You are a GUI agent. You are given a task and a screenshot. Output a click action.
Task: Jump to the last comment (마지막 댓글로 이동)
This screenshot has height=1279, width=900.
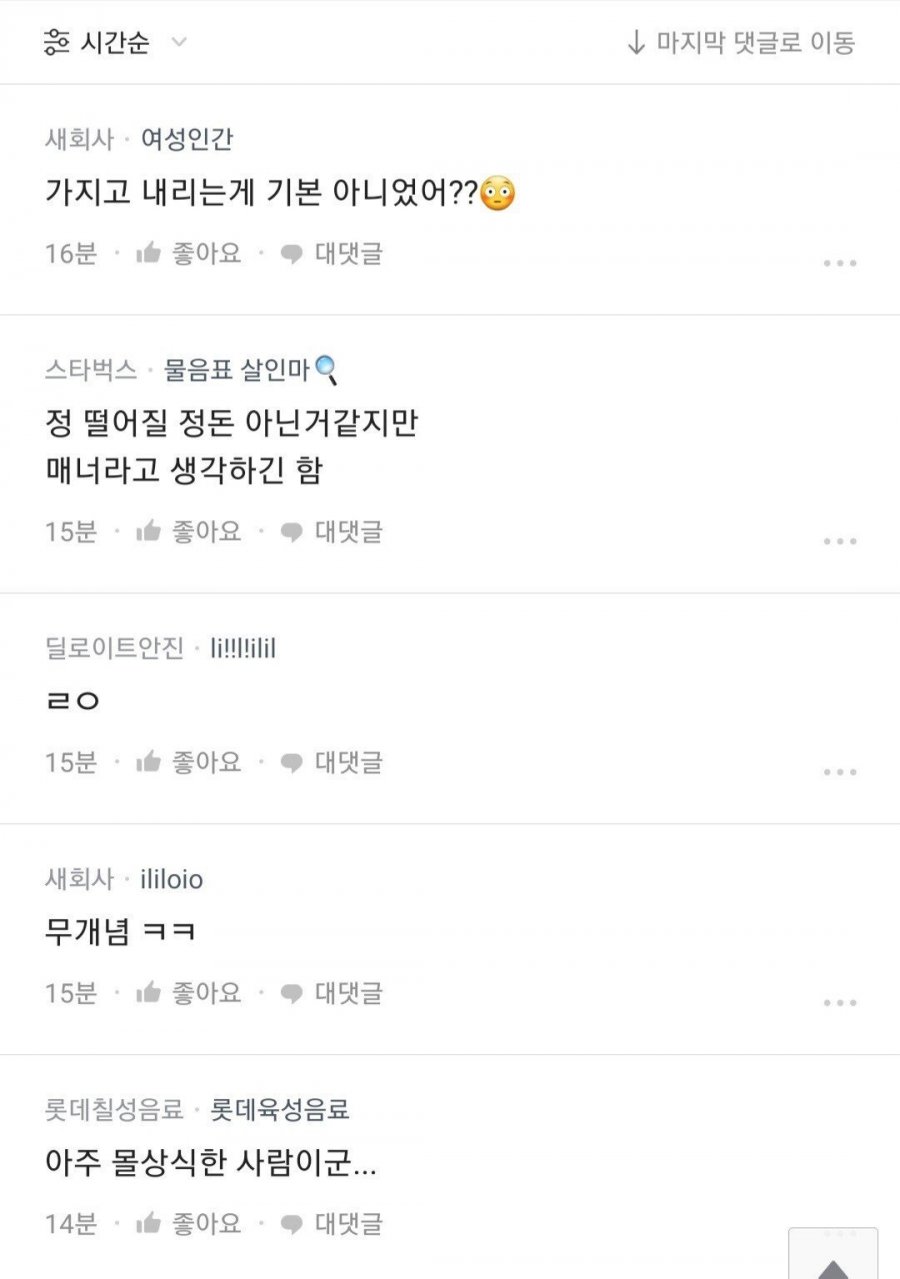tap(741, 43)
